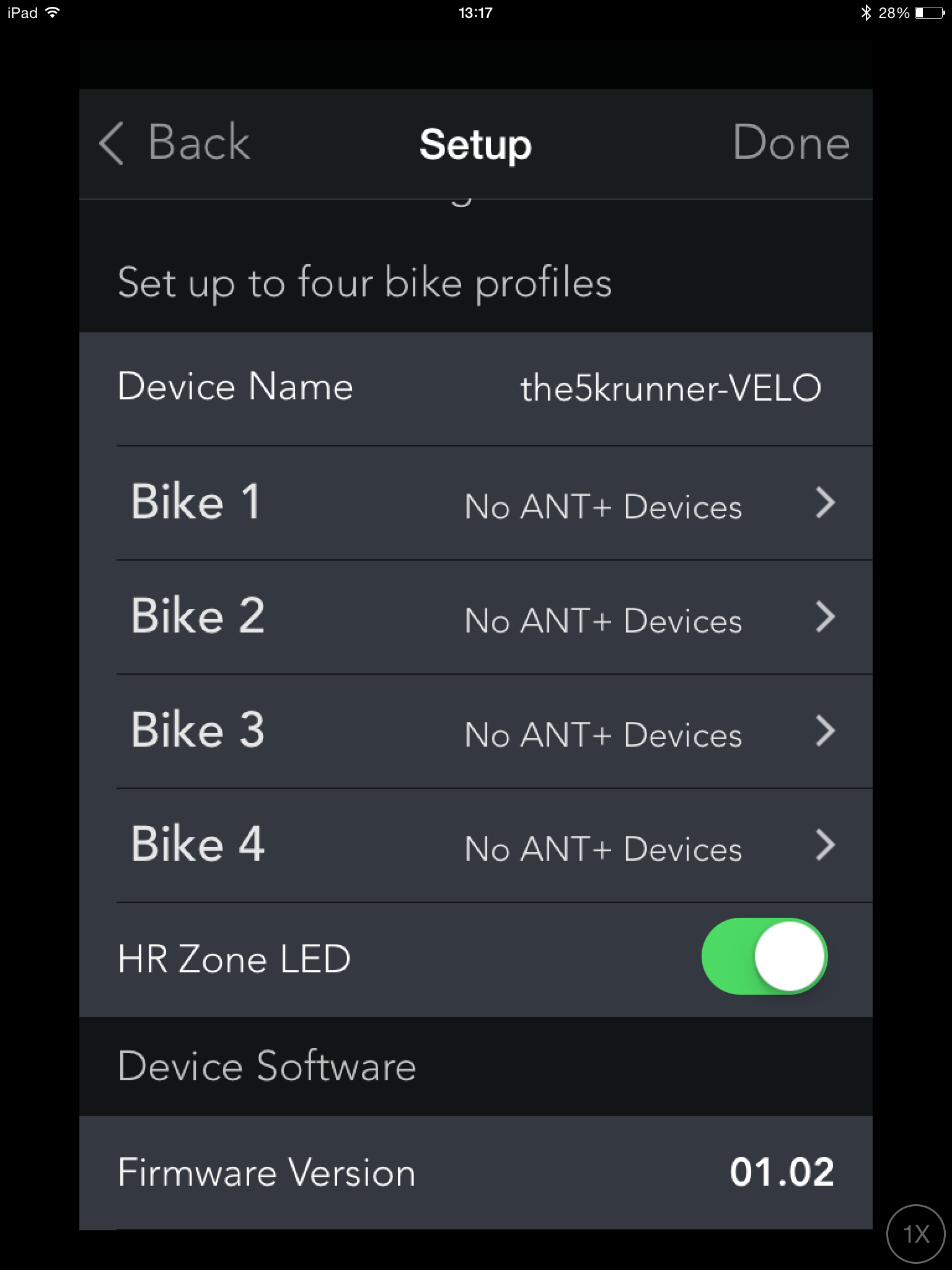Open the Bike 1 profile
The width and height of the screenshot is (952, 1270).
tap(483, 503)
